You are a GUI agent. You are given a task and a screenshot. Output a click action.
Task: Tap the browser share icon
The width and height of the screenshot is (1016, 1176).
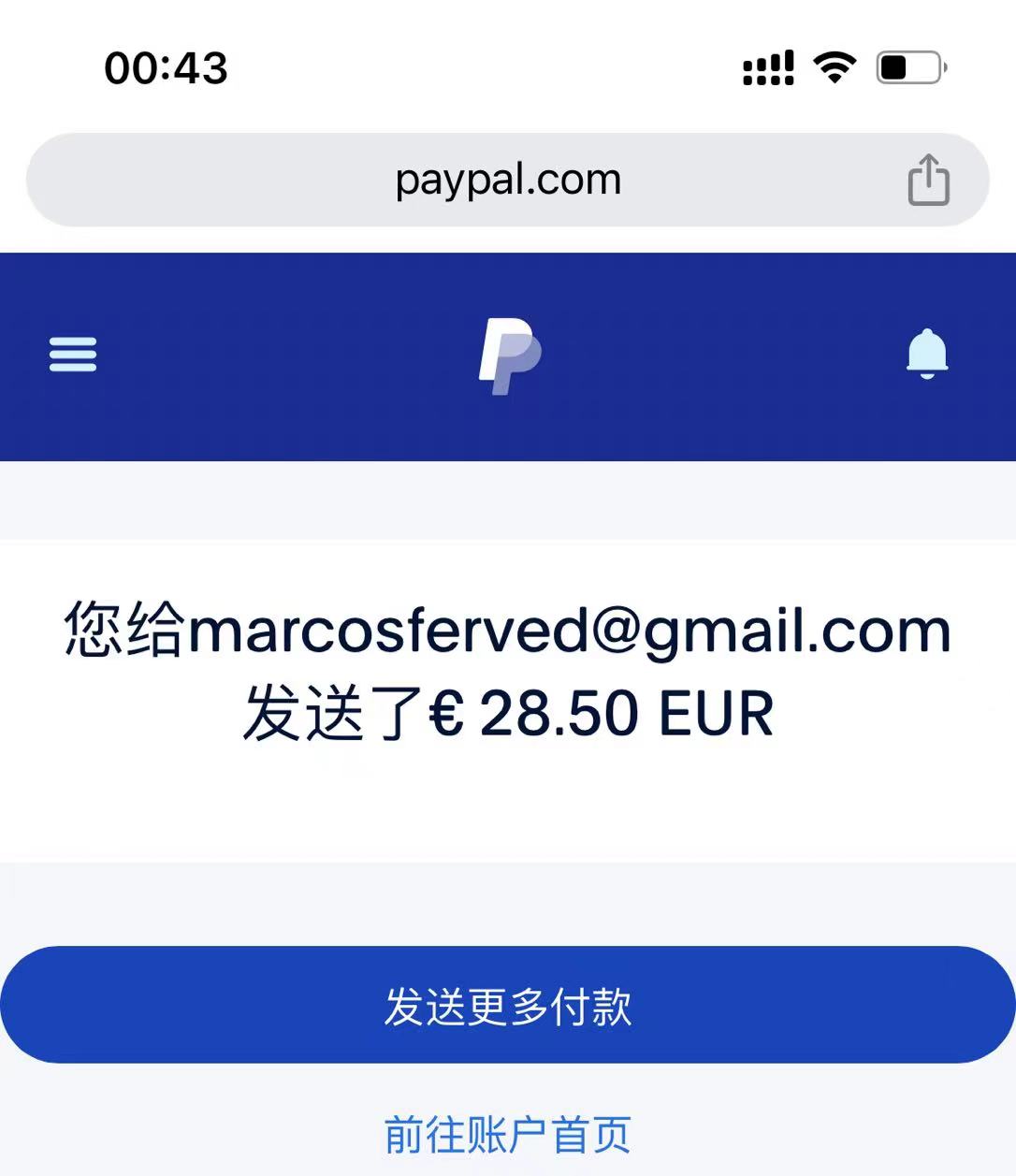coord(928,180)
